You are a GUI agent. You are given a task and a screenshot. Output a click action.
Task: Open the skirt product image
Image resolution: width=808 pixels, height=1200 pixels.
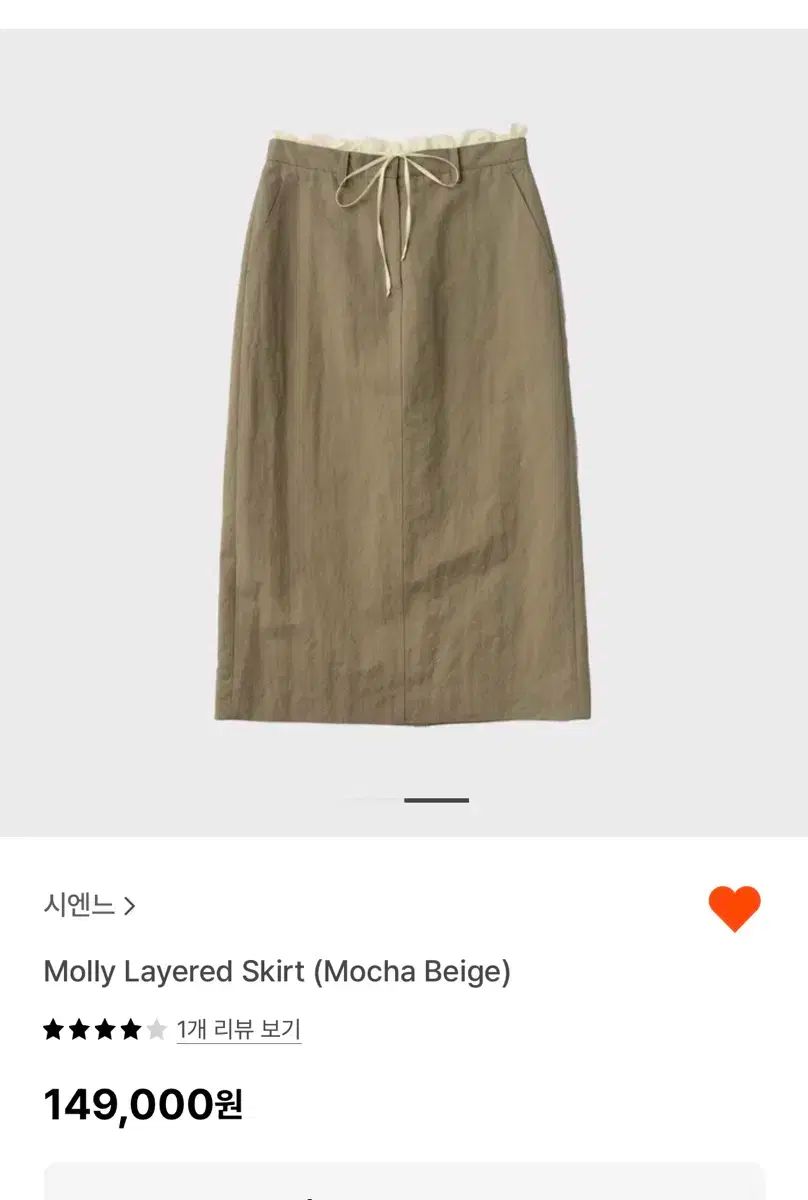click(x=403, y=430)
